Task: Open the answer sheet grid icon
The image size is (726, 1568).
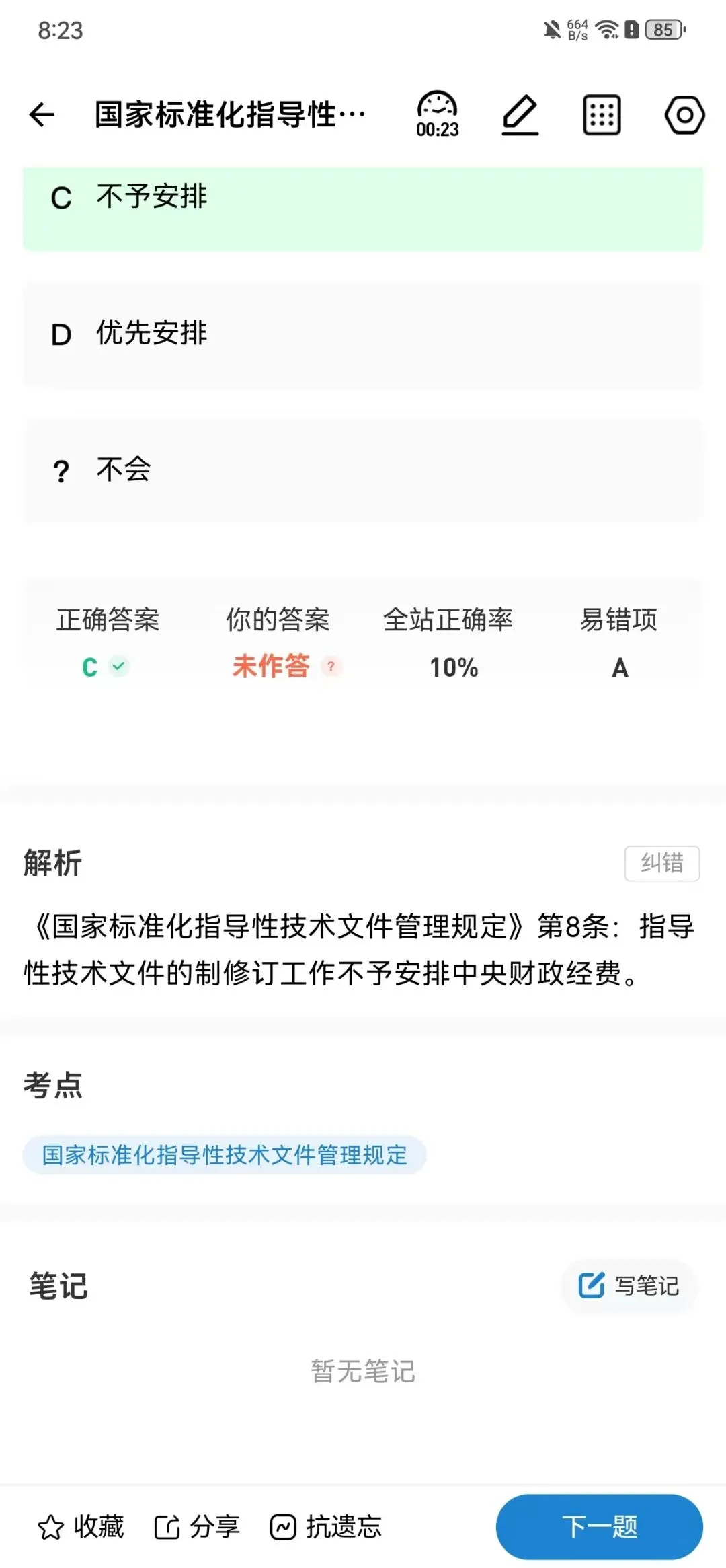Action: 602,115
